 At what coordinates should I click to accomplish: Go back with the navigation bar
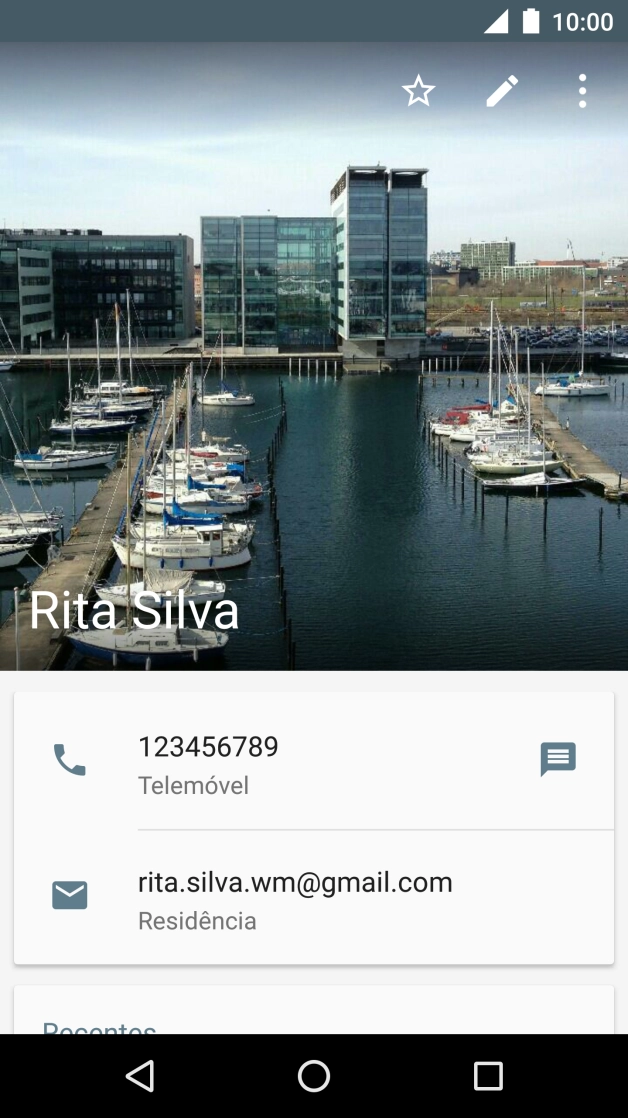pos(140,1076)
